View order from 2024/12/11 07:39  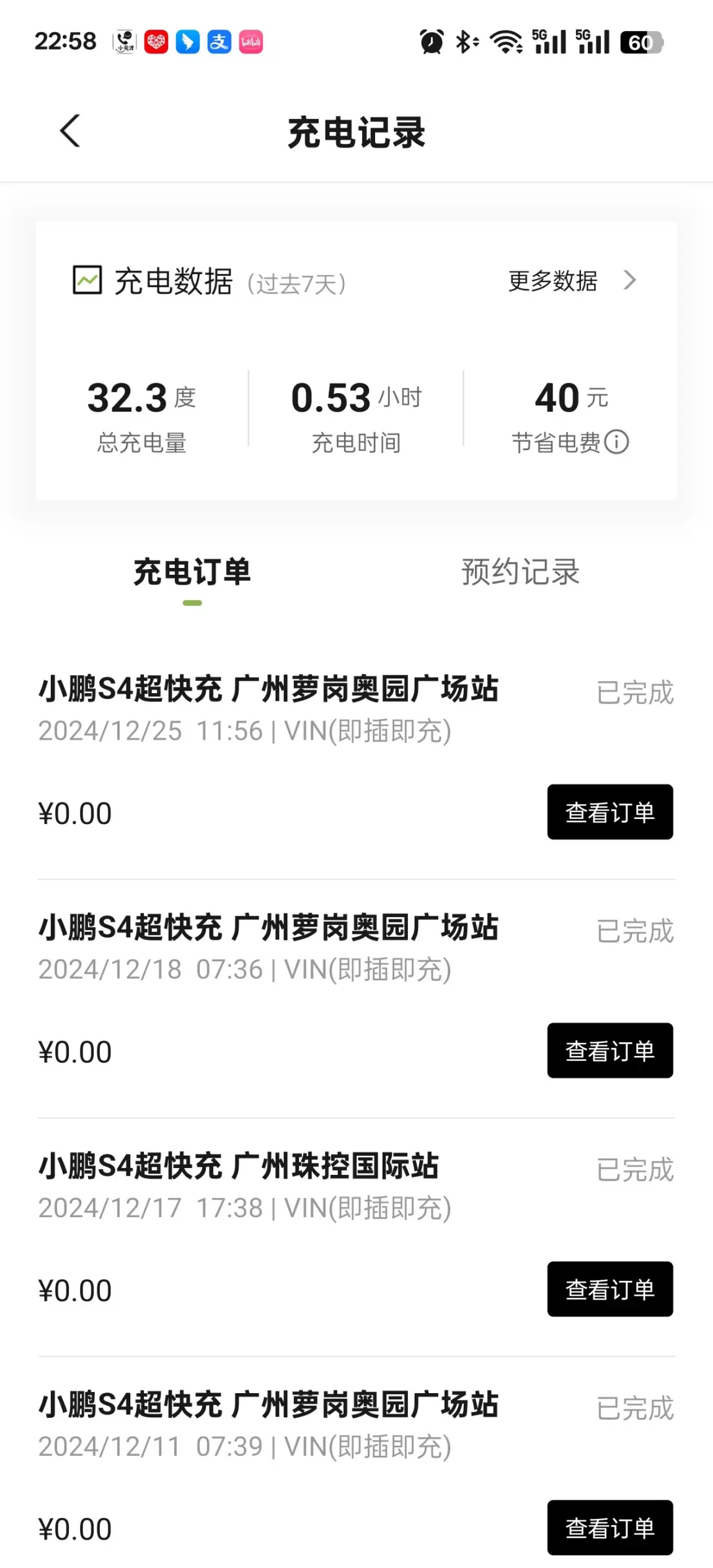point(610,1528)
